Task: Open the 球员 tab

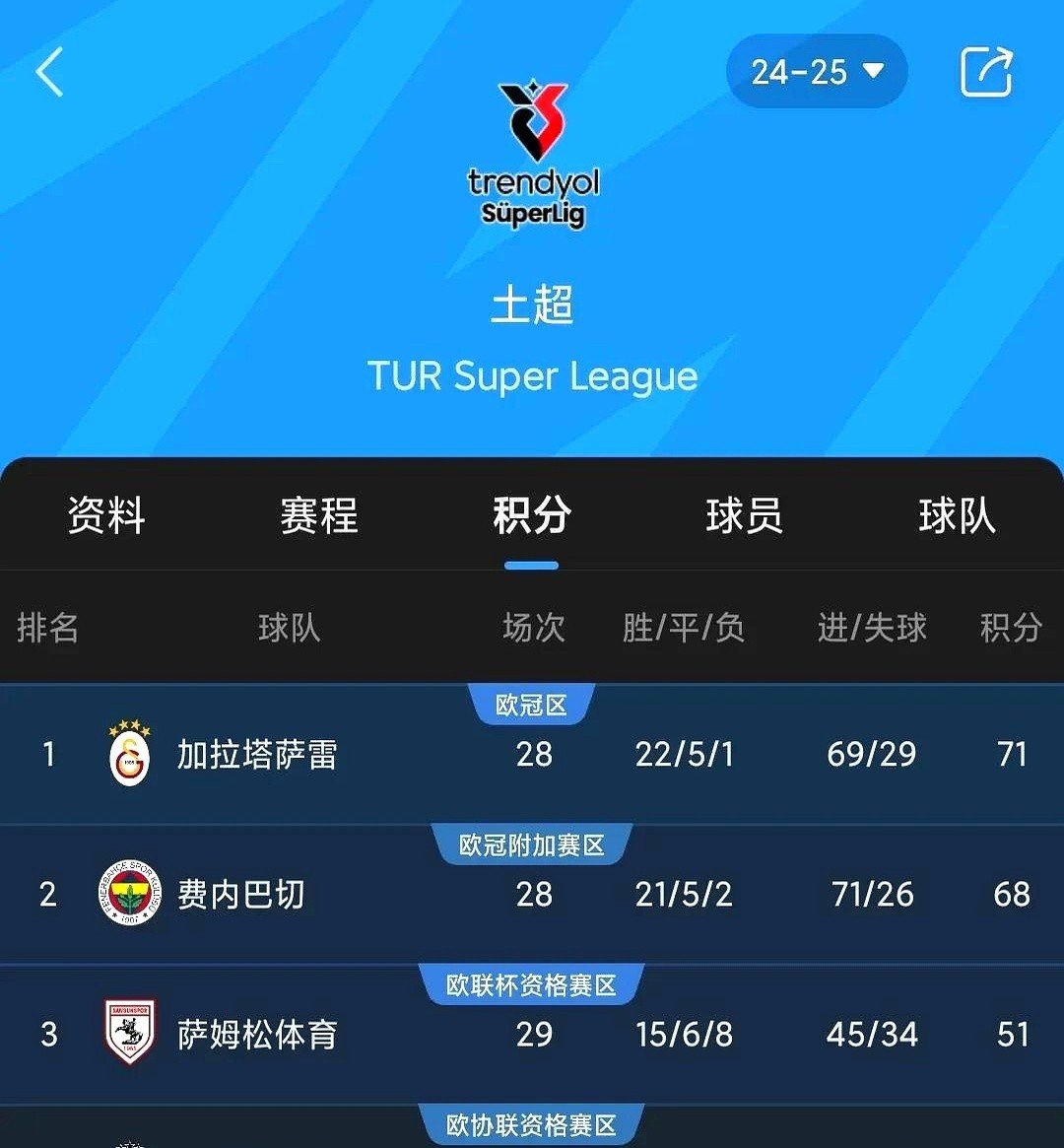Action: (x=744, y=515)
